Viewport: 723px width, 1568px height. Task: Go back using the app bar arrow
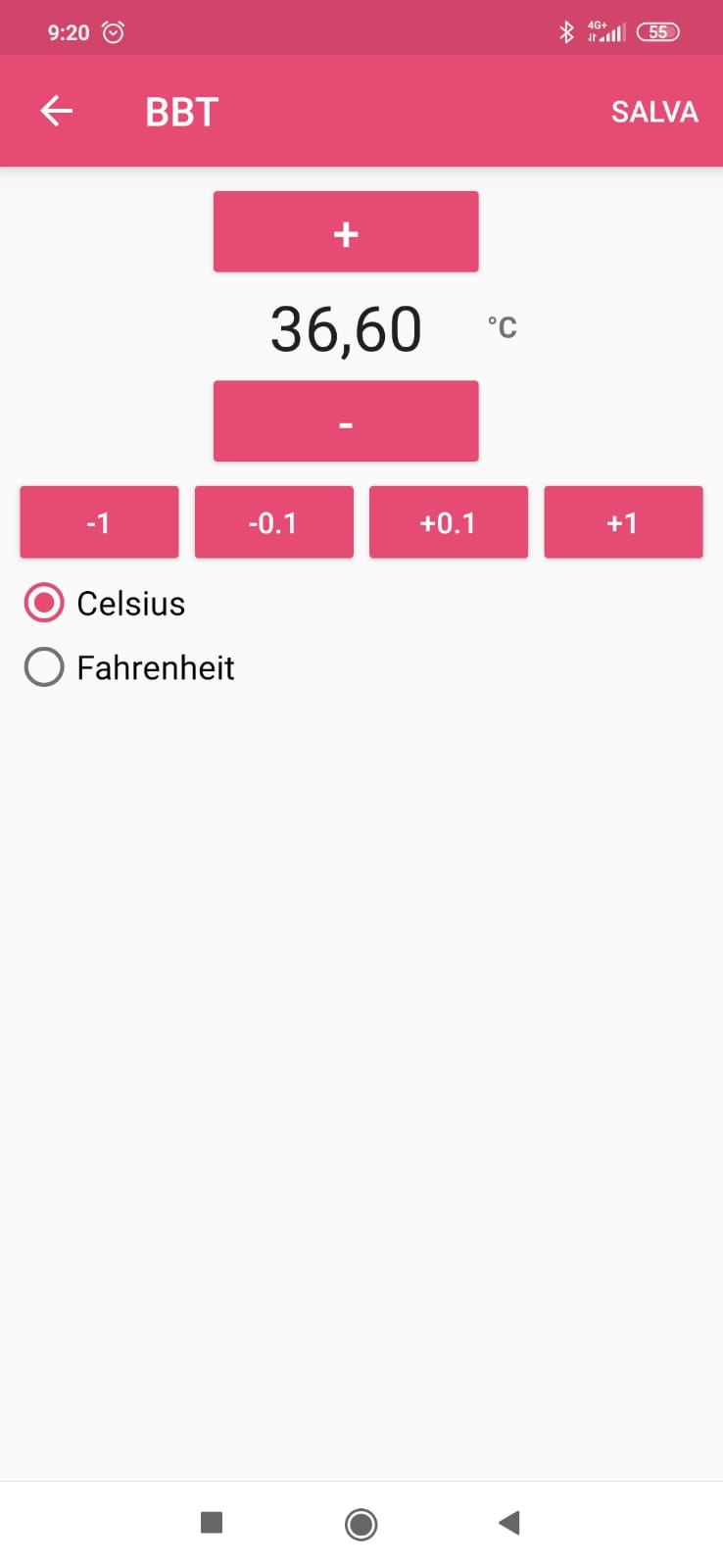tap(57, 112)
